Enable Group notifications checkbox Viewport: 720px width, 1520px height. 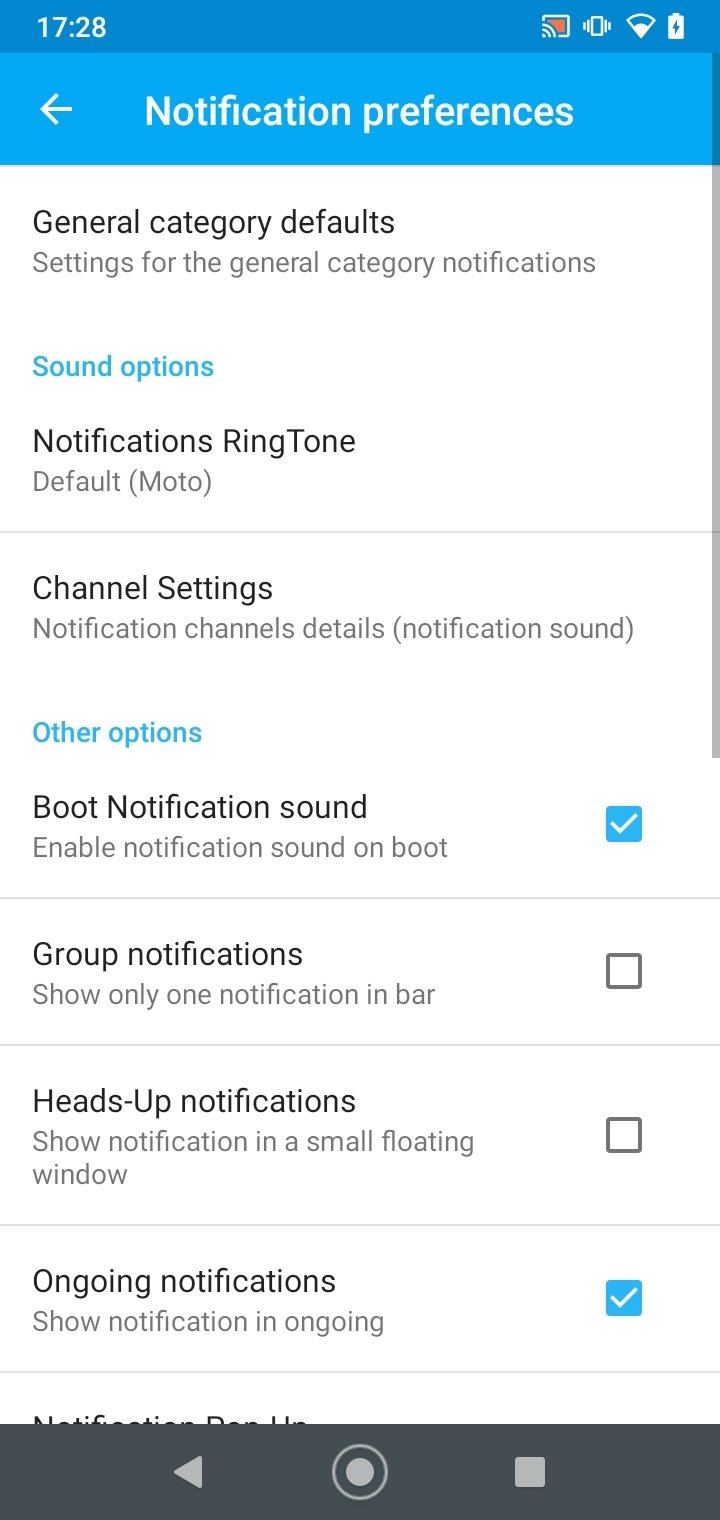624,972
